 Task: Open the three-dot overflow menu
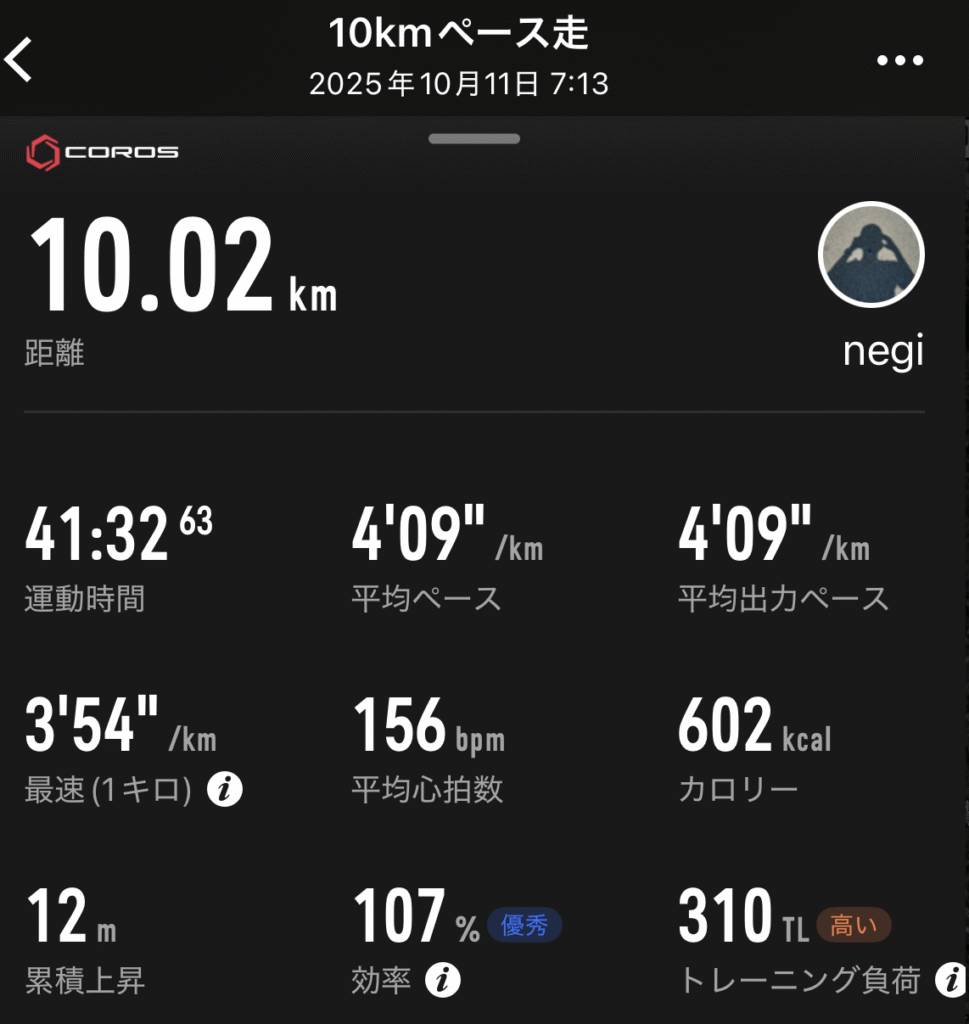coord(899,61)
